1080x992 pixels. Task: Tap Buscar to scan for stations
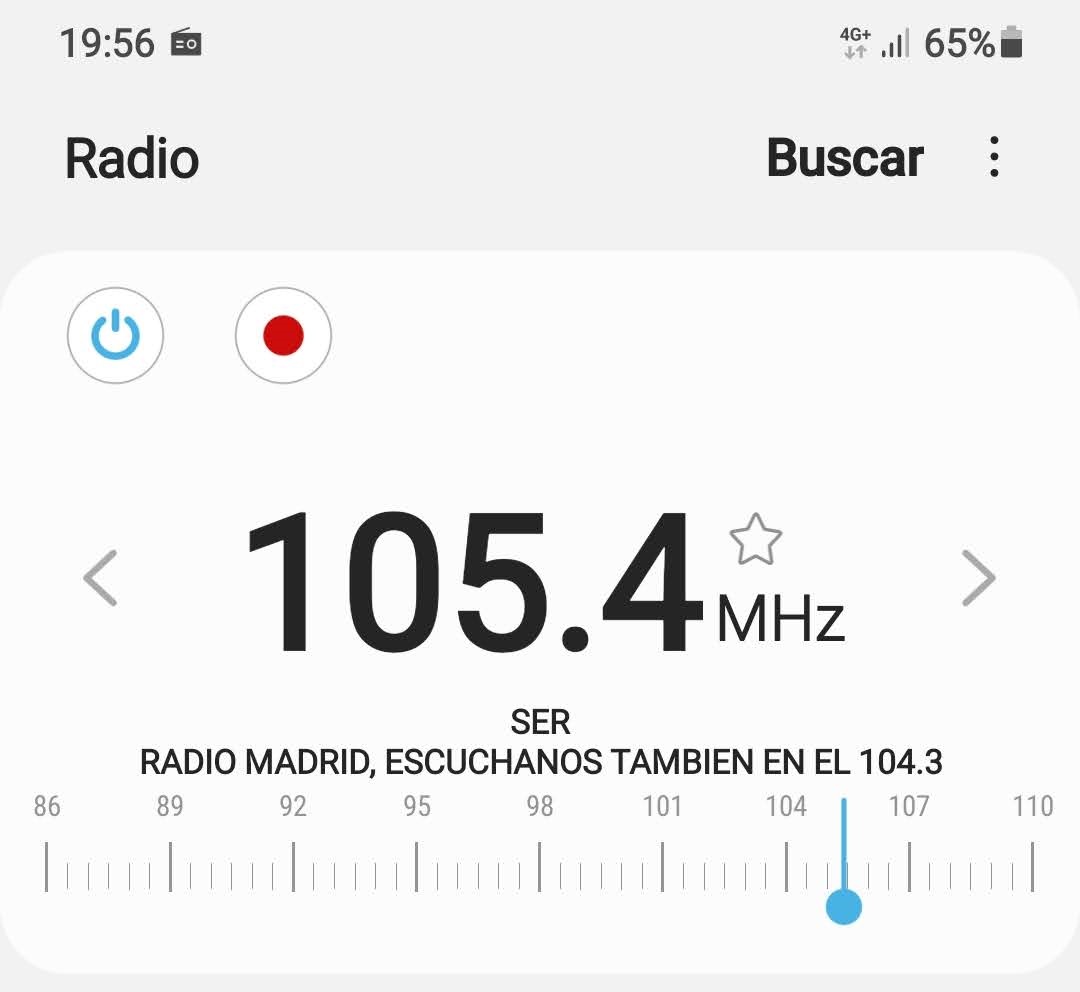(x=844, y=158)
